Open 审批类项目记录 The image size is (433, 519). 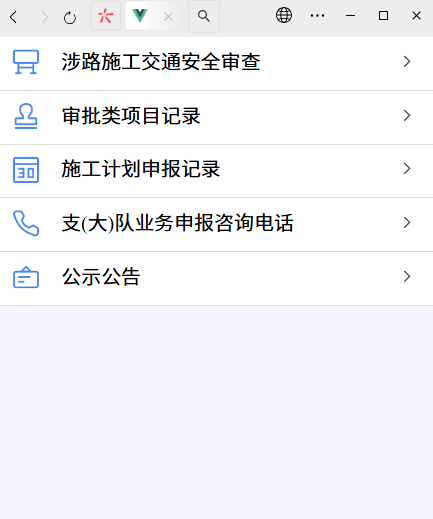pos(216,117)
